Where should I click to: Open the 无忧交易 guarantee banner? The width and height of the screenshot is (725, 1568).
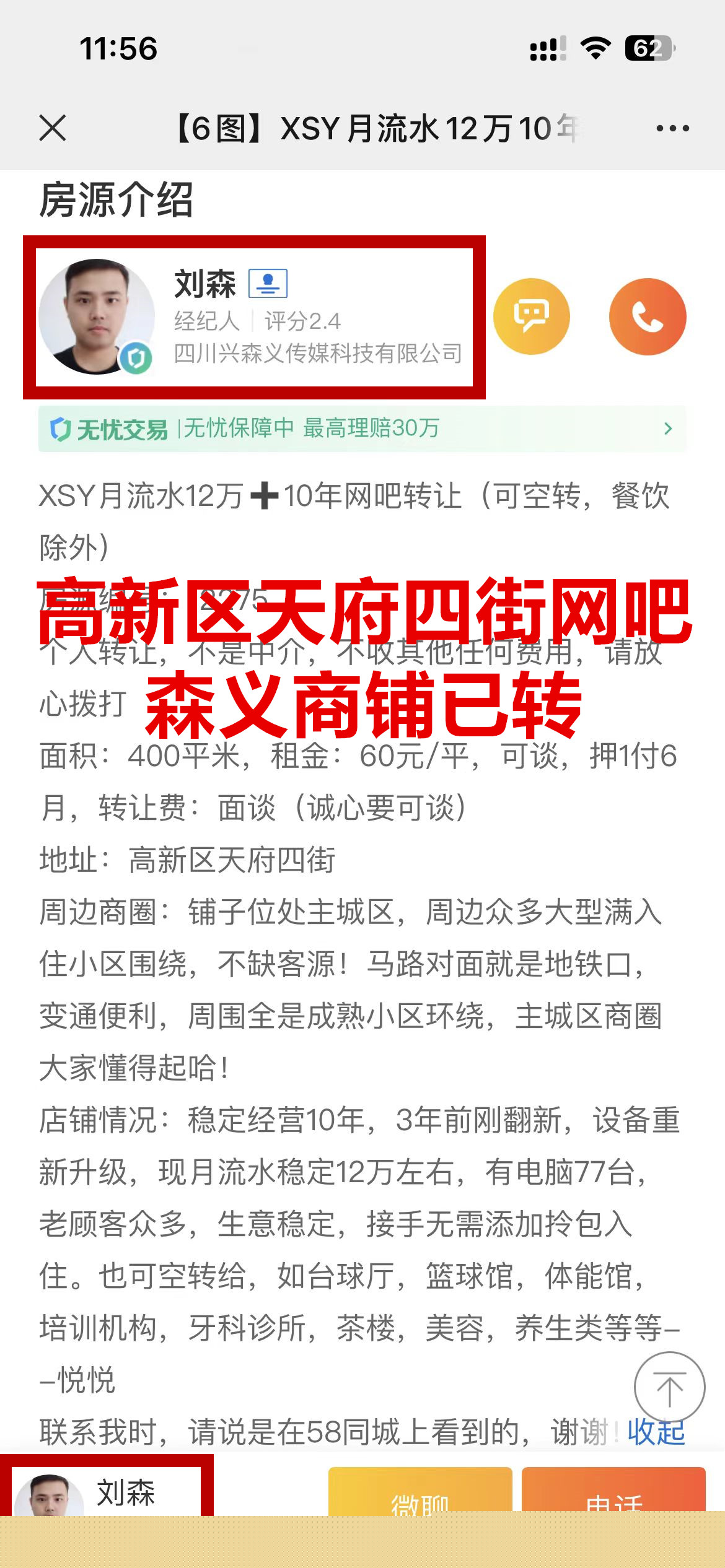[x=362, y=429]
